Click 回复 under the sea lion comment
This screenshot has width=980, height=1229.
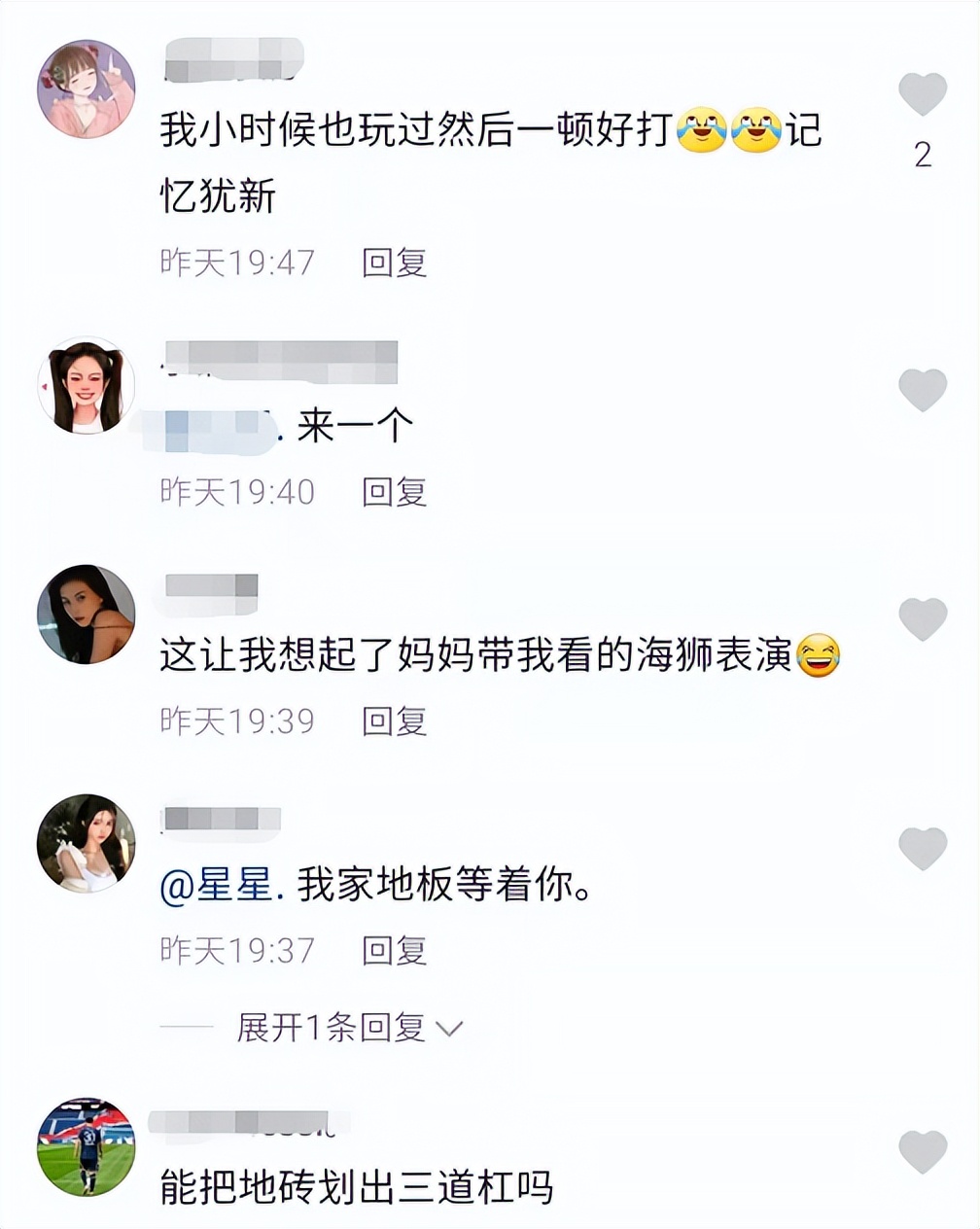click(393, 721)
